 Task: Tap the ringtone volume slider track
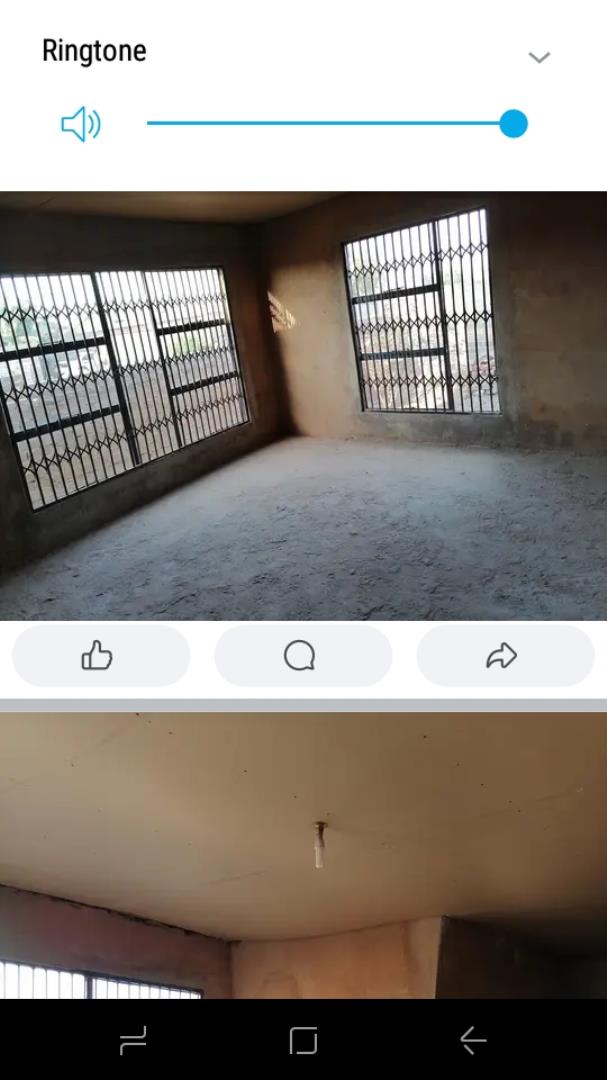click(330, 124)
